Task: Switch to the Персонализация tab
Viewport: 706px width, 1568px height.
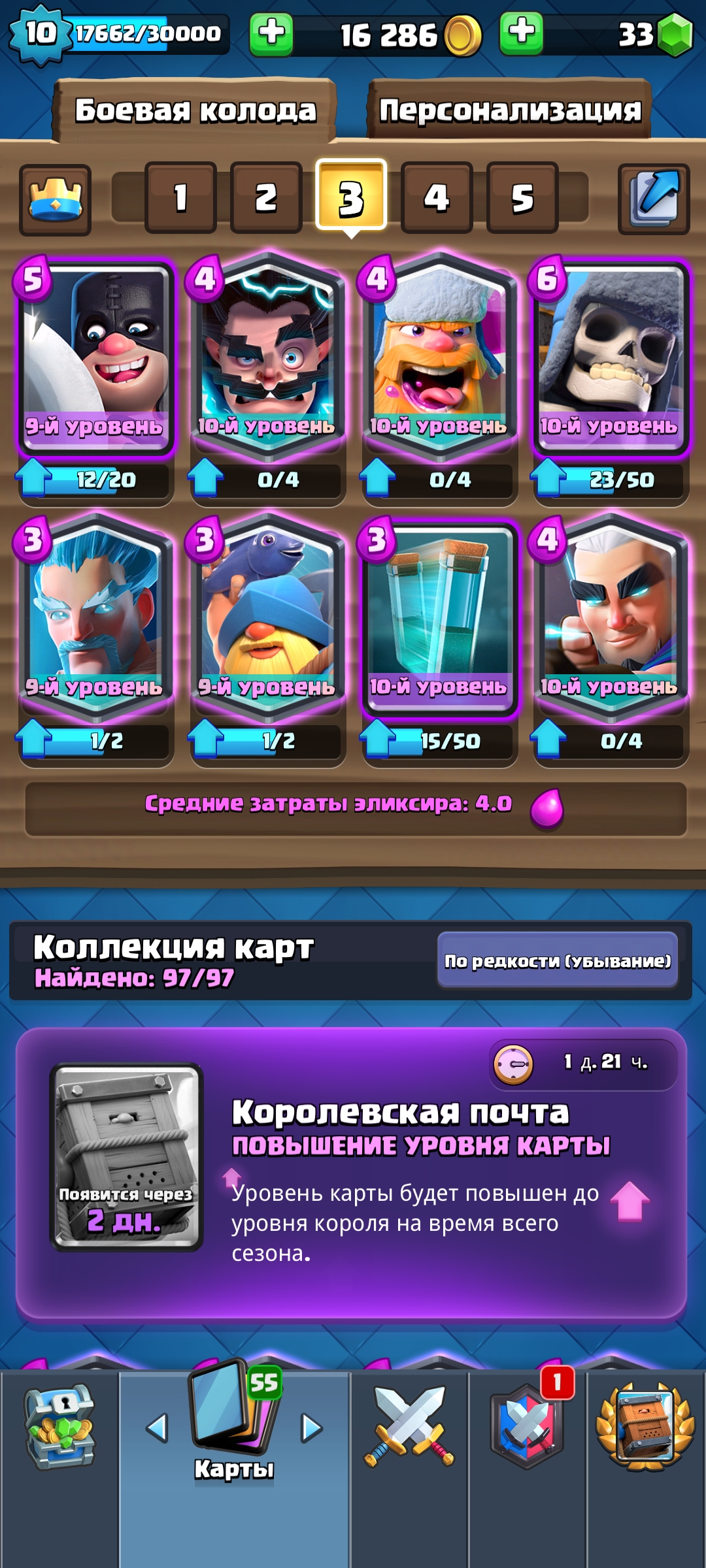Action: [x=510, y=110]
